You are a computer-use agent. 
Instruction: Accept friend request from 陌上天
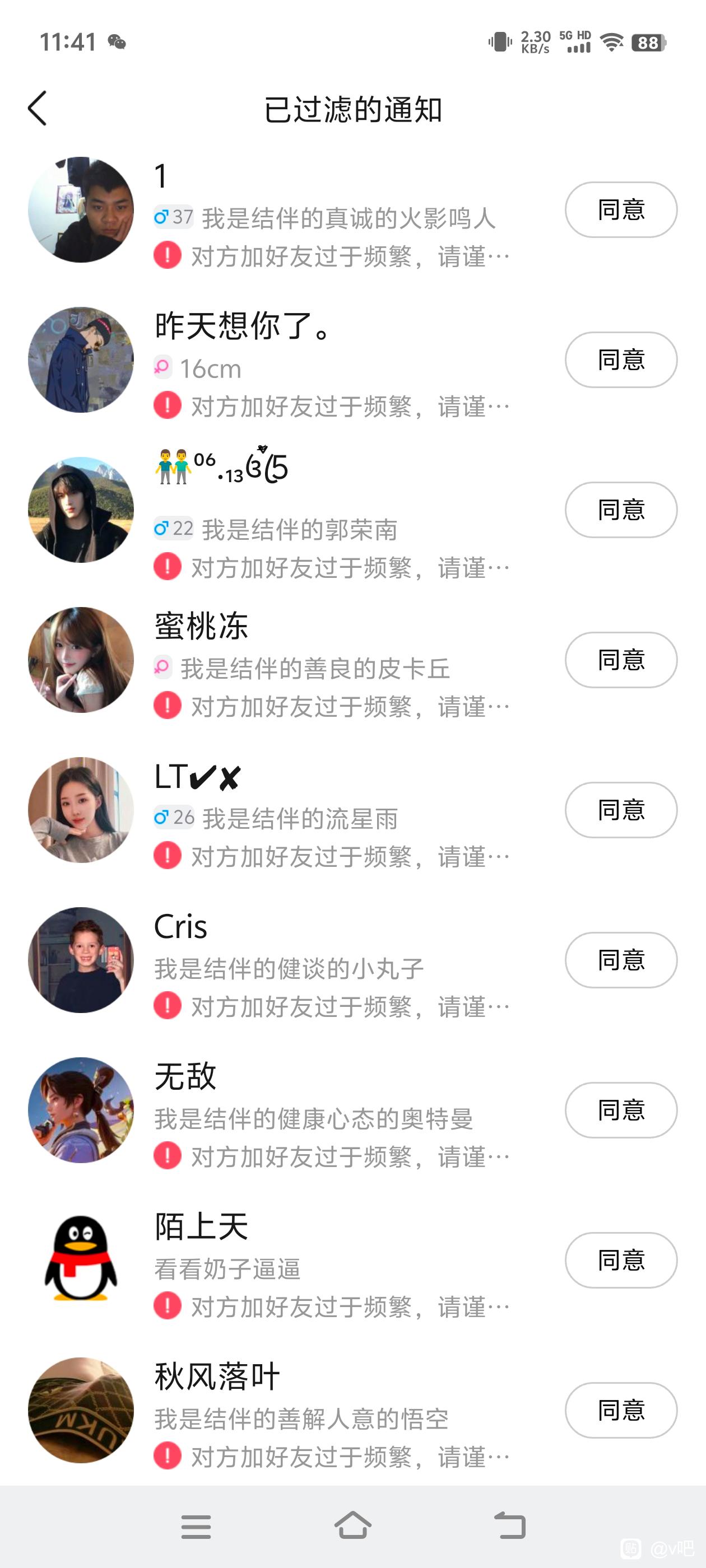click(x=620, y=1260)
